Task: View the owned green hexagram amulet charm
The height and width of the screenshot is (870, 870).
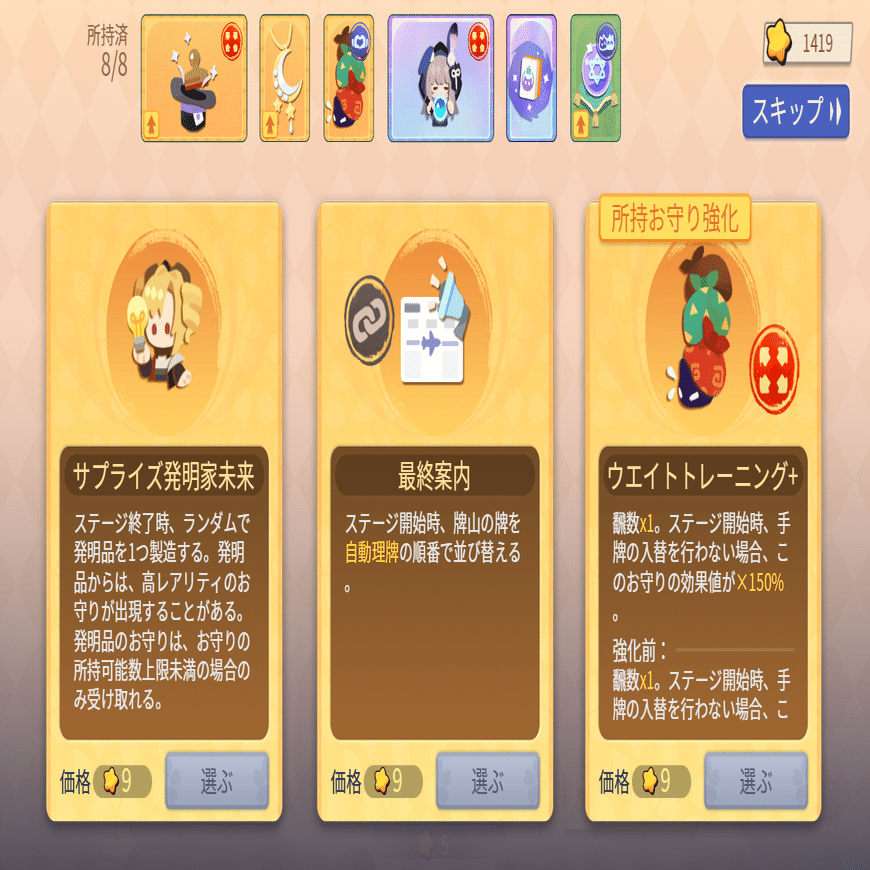Action: 595,78
